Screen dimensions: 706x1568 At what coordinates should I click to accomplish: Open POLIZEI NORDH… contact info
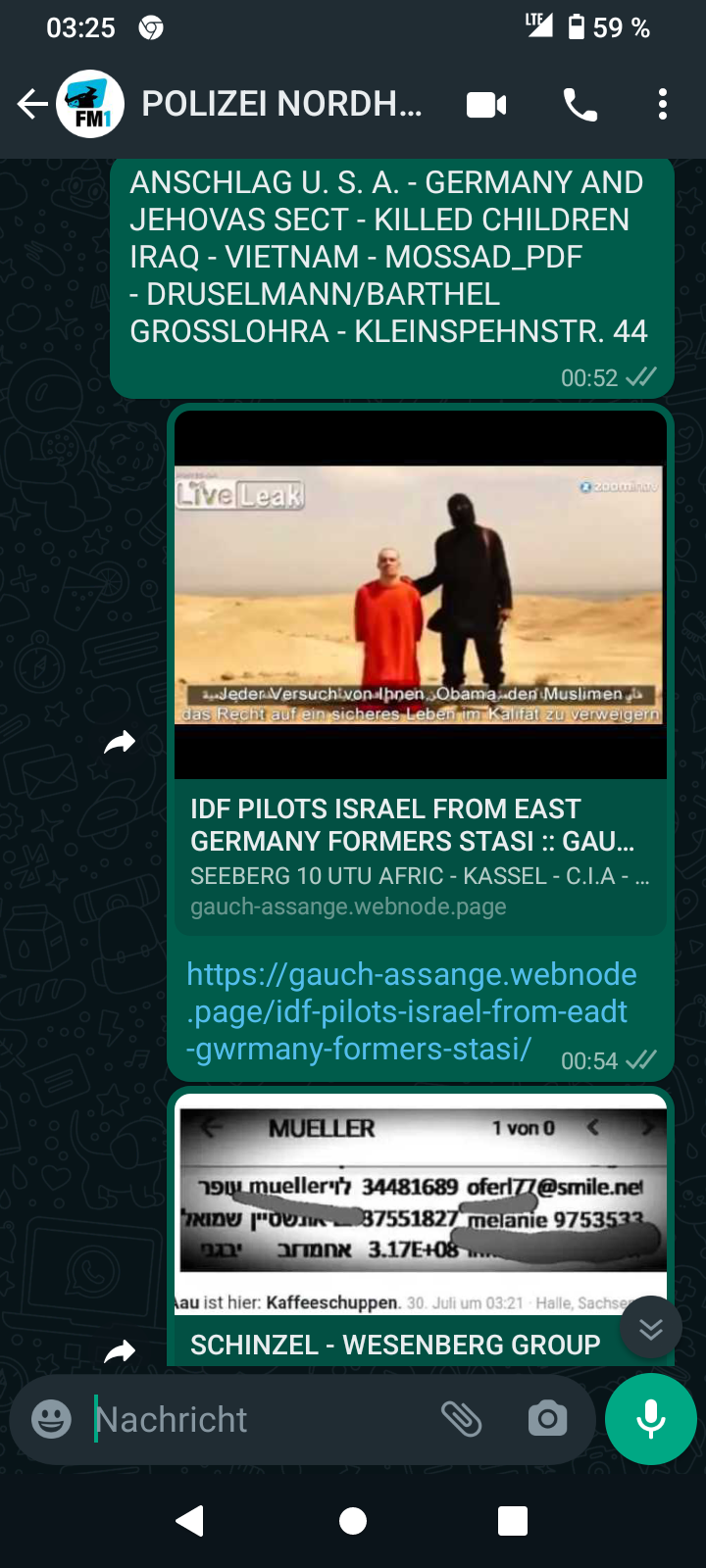click(x=282, y=104)
